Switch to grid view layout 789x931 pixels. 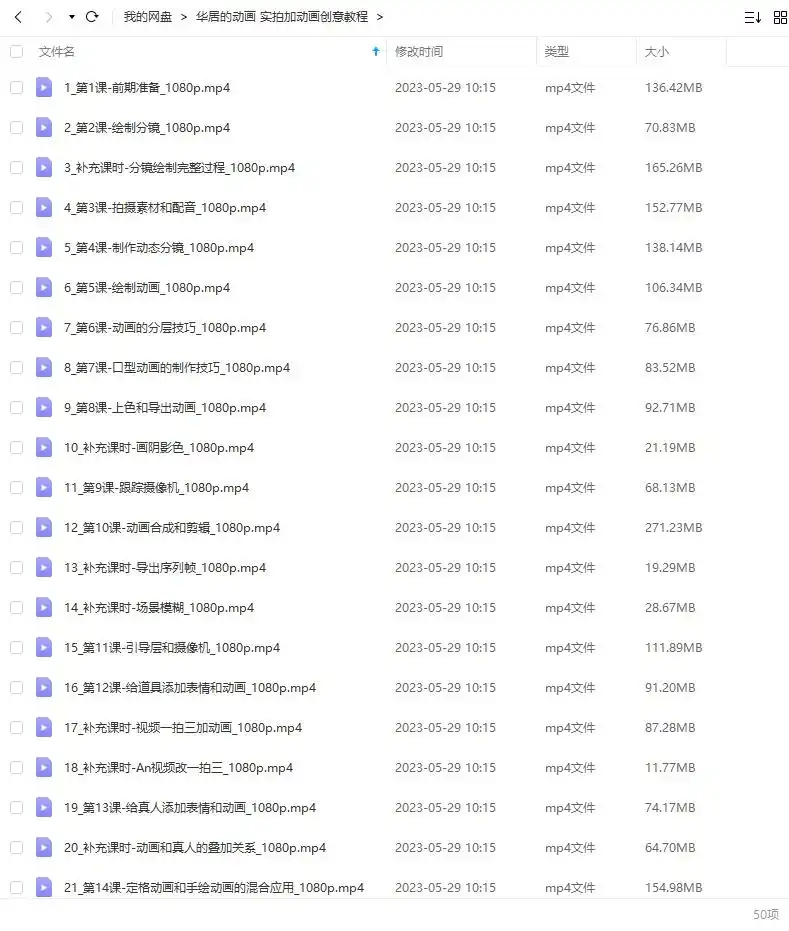tap(780, 17)
